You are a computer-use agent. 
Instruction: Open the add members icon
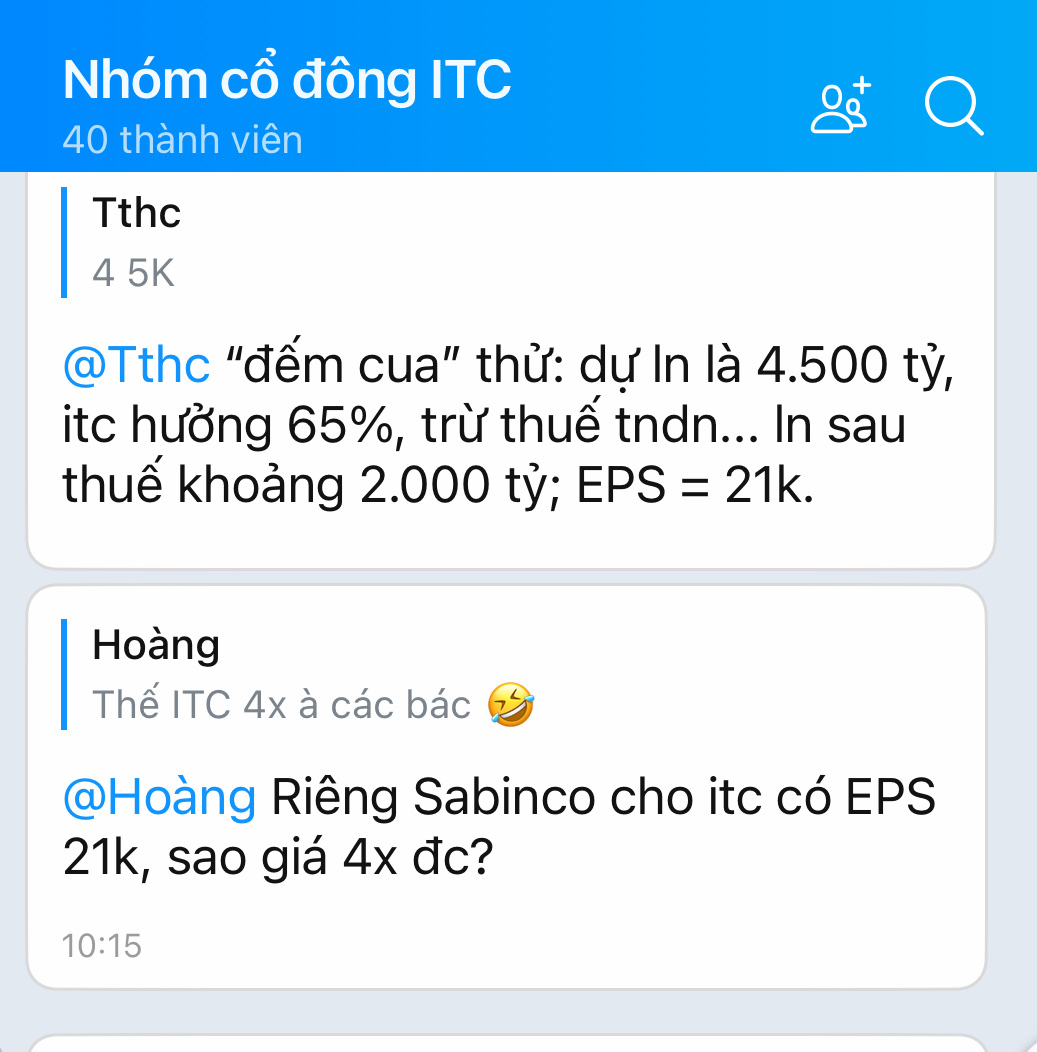point(841,106)
